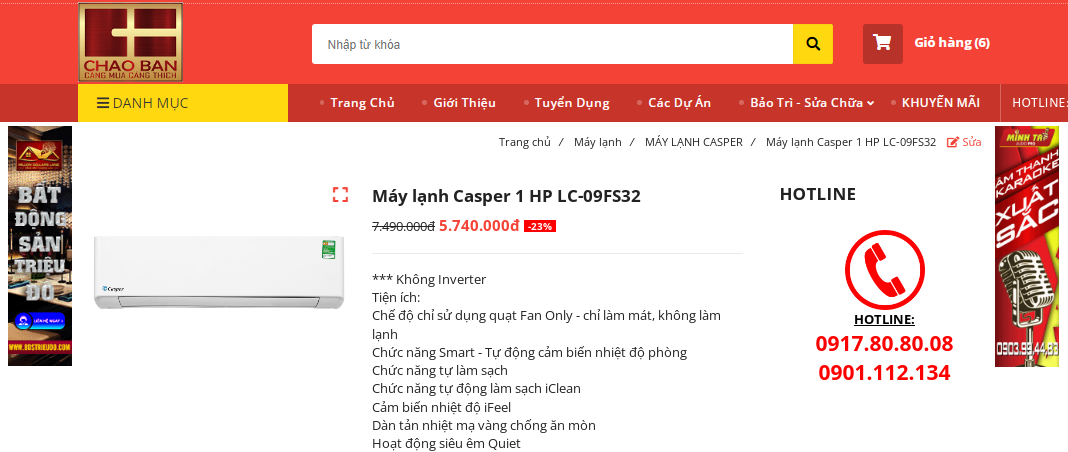Screen dimensions: 1068x452
Task: Go to the Máy lạnh breadcrumb category
Action: 598,142
